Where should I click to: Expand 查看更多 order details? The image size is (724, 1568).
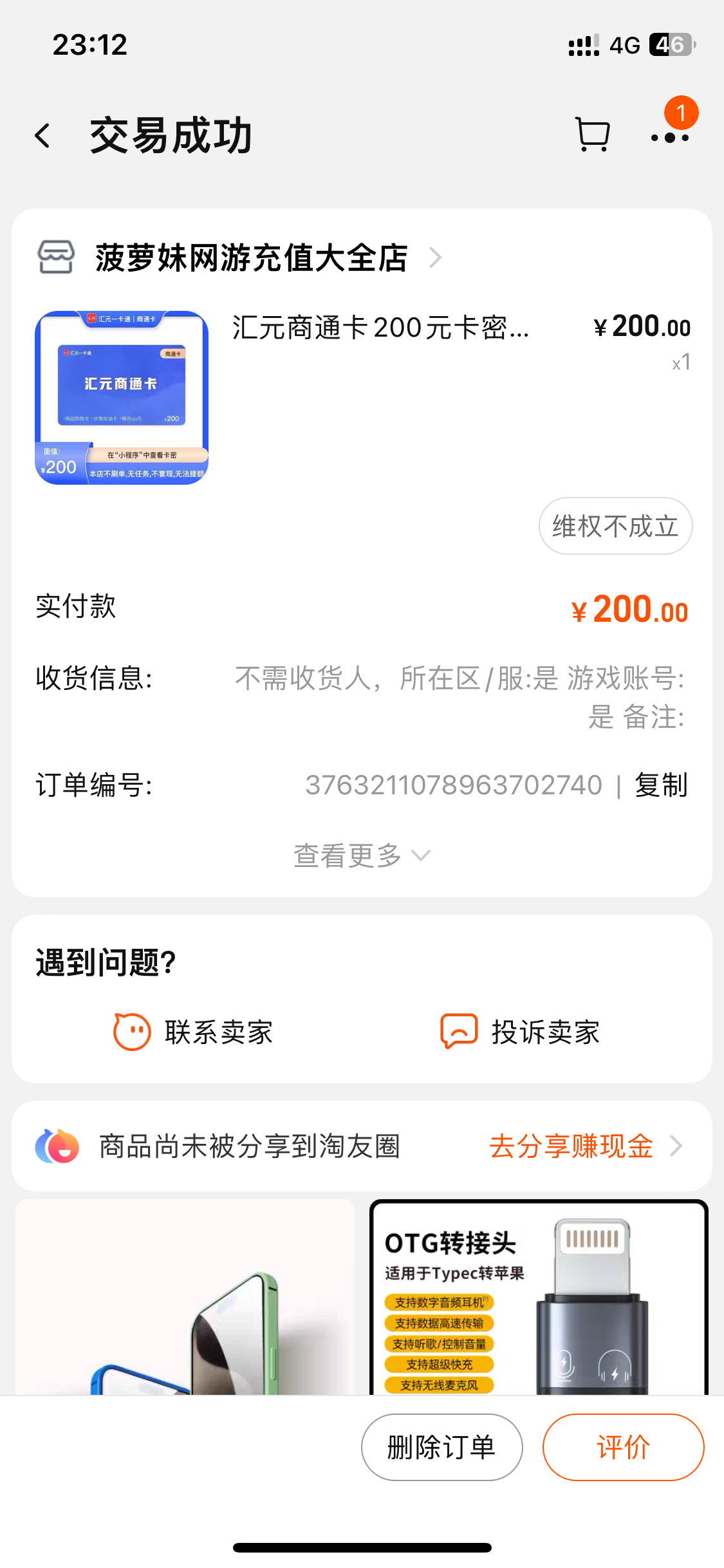tap(362, 855)
